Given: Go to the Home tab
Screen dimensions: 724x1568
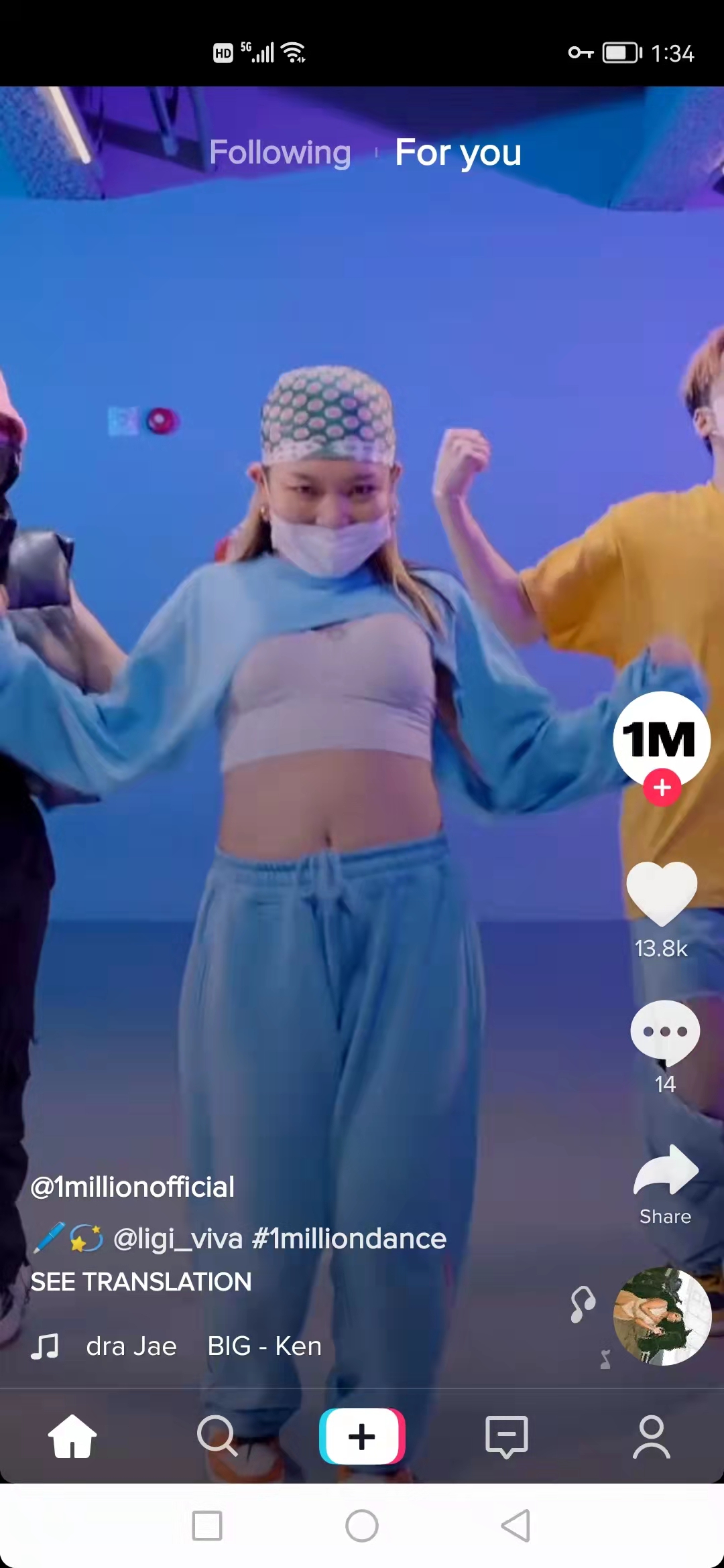Looking at the screenshot, I should 72,1436.
